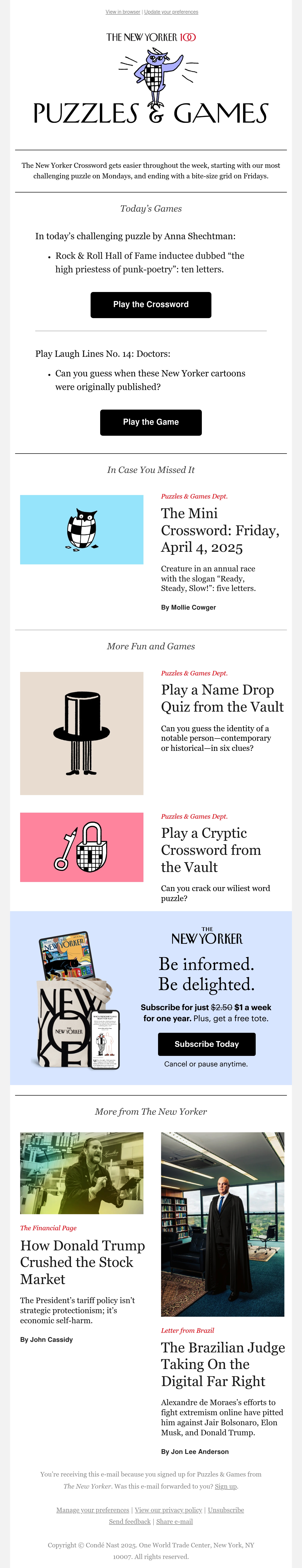The width and height of the screenshot is (302, 1568).
Task: Open Play a Name Drop Quiz headline
Action: (x=222, y=698)
